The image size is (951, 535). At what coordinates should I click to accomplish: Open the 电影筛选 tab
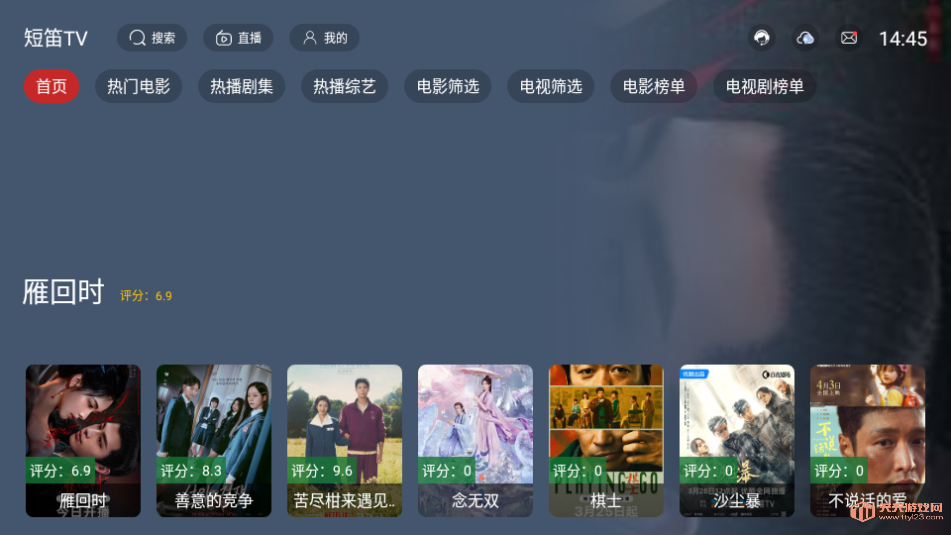(x=448, y=86)
